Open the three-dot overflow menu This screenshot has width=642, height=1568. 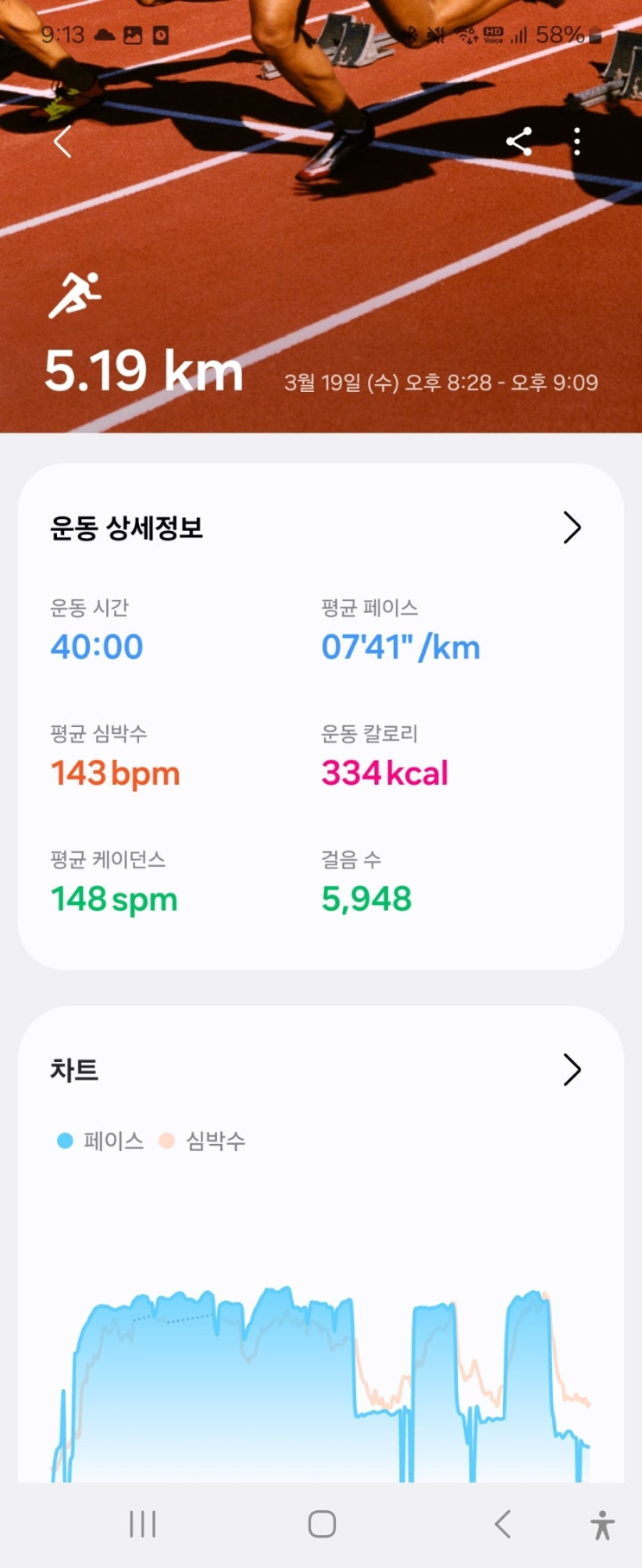pos(577,142)
